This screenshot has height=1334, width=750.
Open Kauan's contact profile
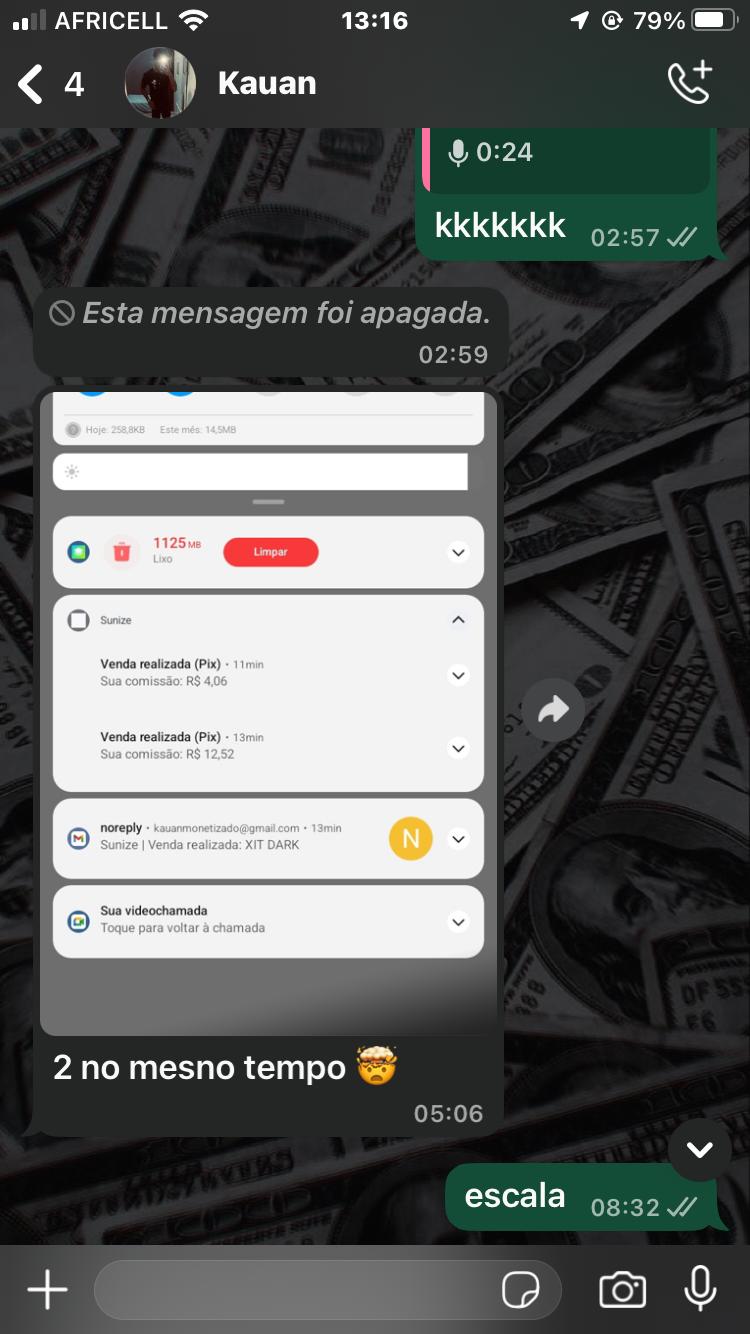tap(265, 84)
